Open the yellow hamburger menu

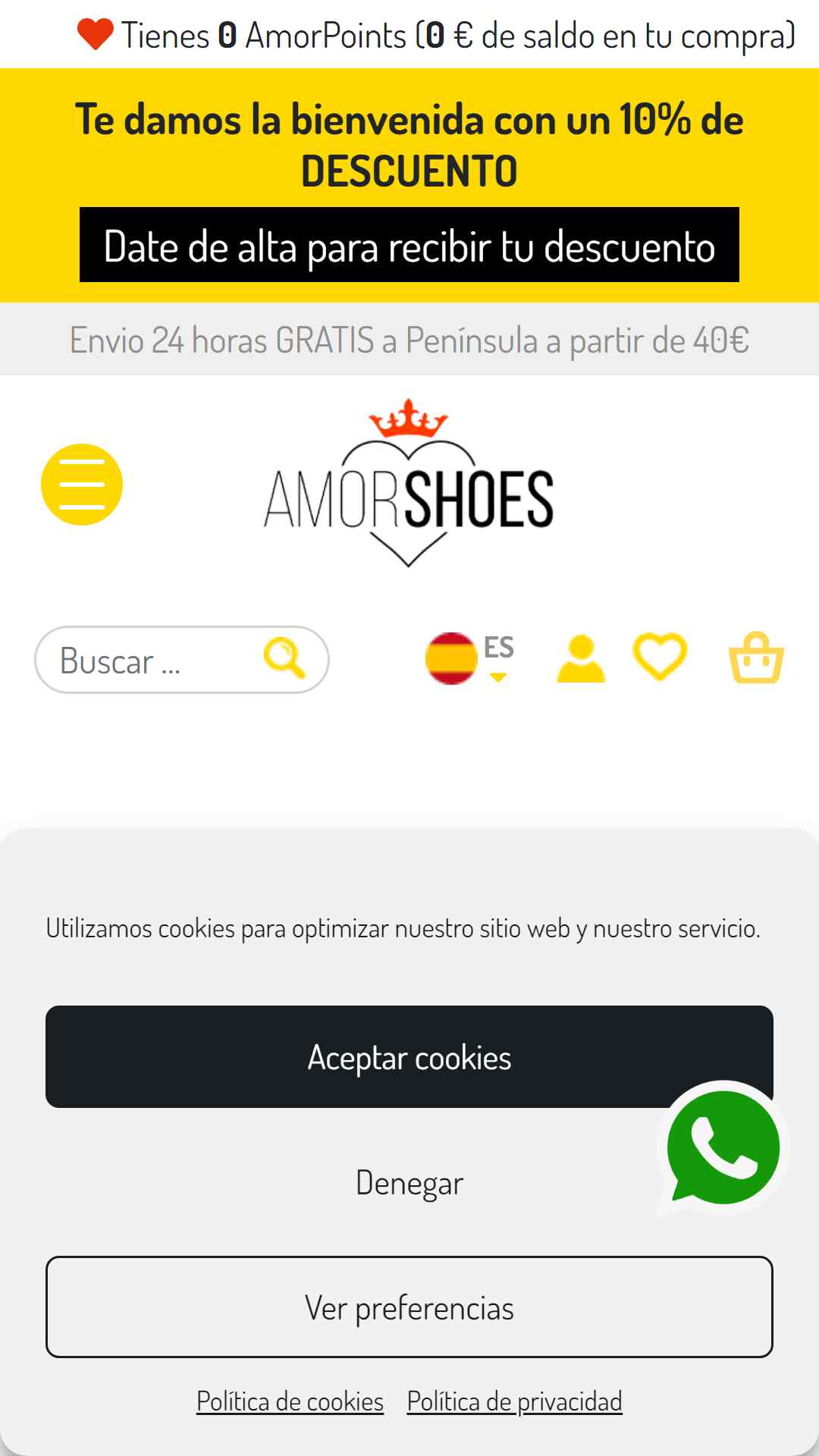(x=82, y=485)
